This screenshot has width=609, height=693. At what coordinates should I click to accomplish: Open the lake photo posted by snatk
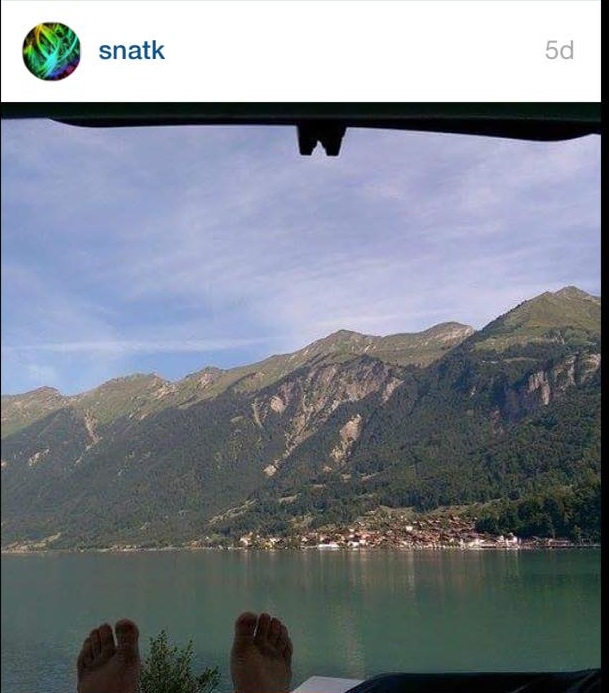[x=302, y=400]
